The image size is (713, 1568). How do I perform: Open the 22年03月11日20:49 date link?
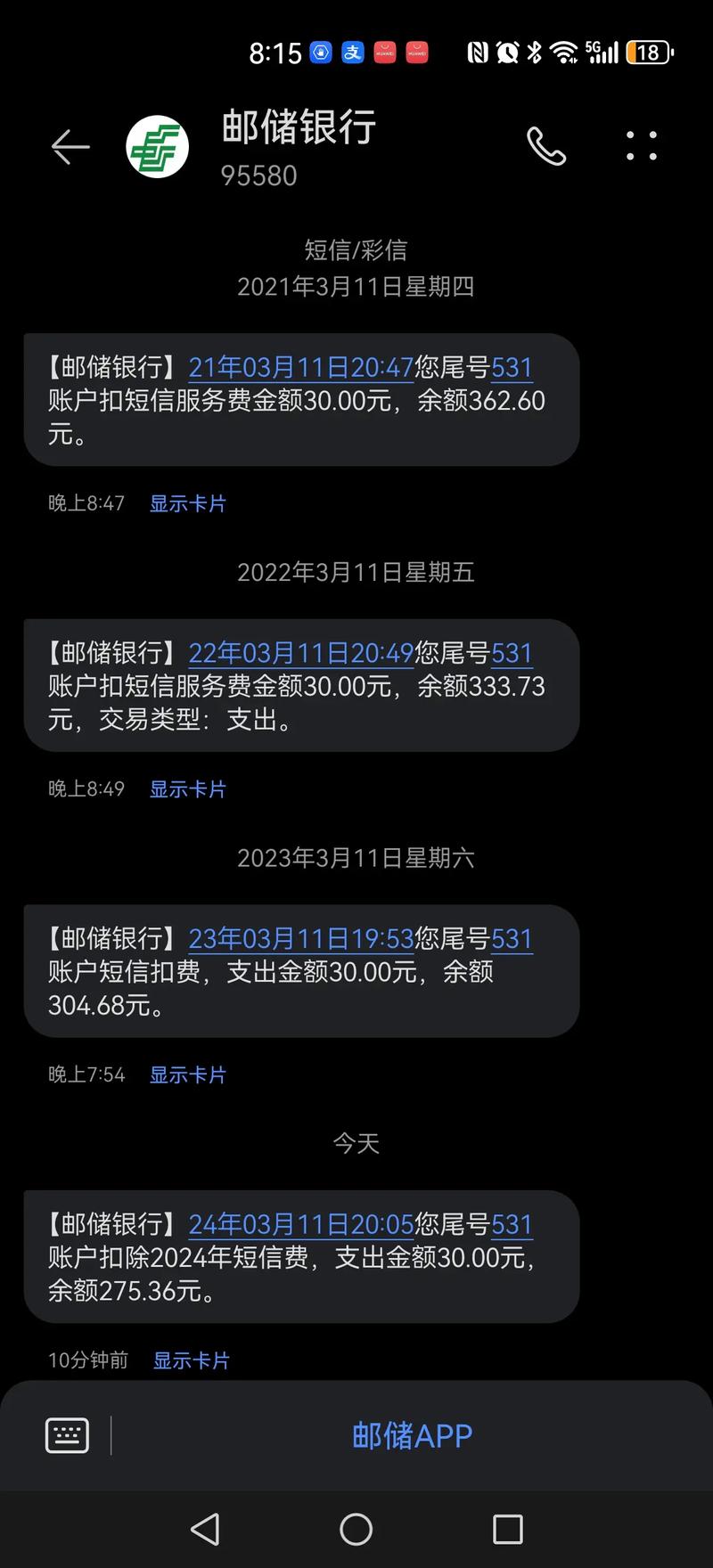(x=300, y=653)
